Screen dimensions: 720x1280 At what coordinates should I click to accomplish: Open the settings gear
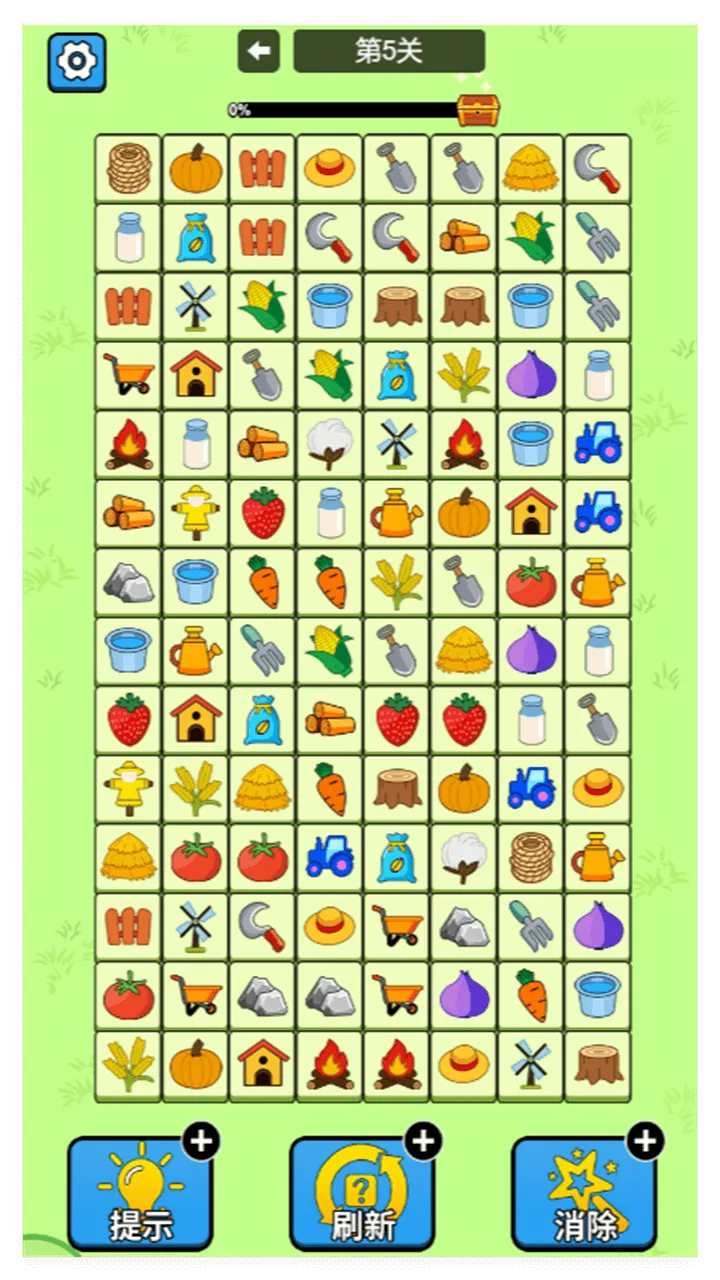[77, 62]
